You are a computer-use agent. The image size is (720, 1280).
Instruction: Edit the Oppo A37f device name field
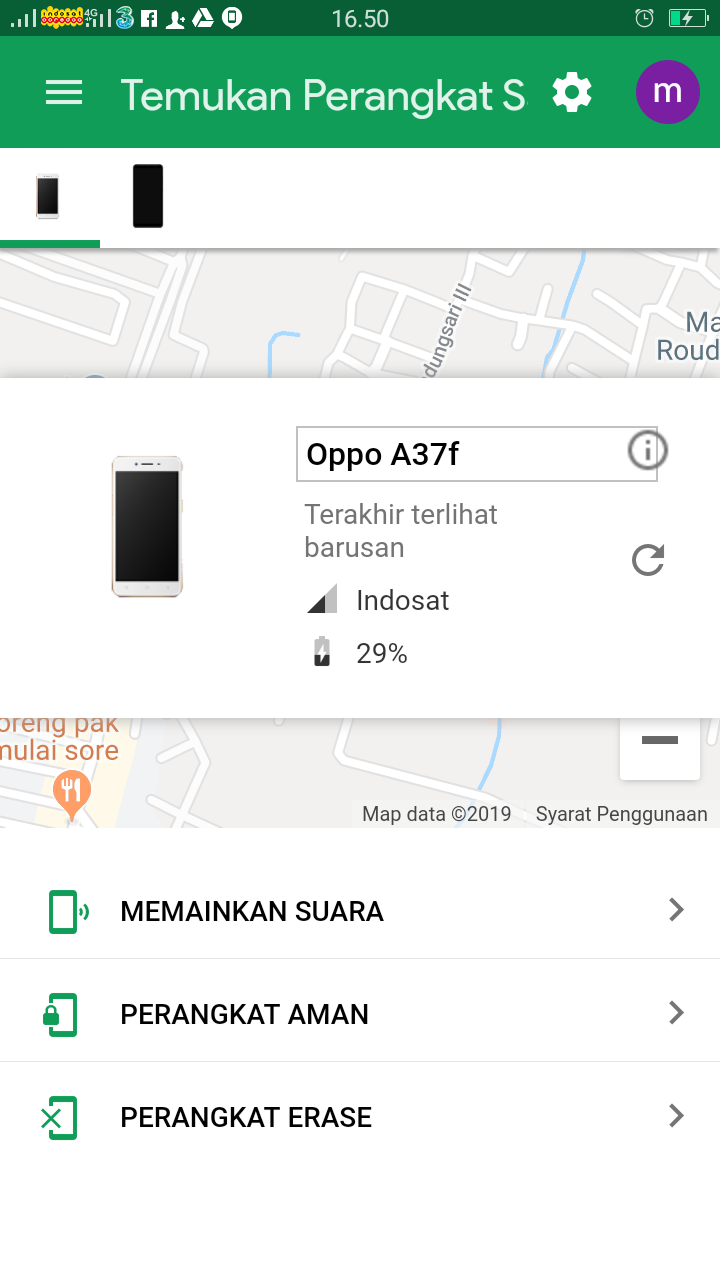pyautogui.click(x=476, y=454)
